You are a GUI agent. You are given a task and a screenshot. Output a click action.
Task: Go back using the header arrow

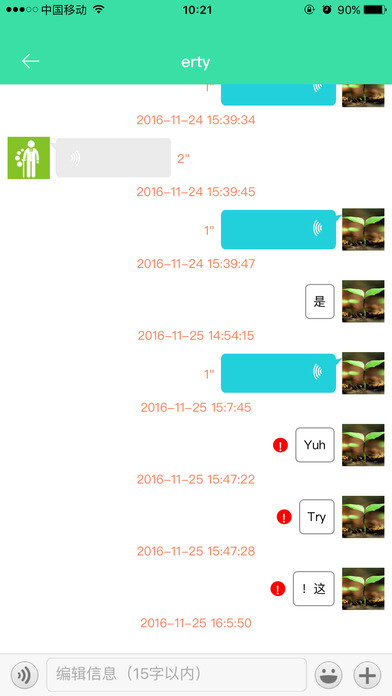31,61
